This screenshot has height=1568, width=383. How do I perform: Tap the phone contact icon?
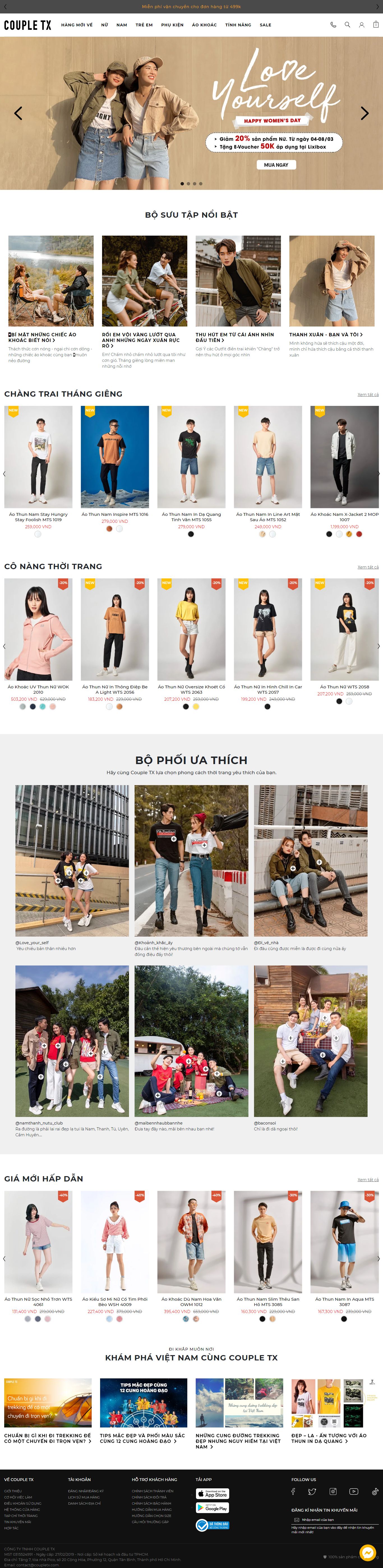click(x=333, y=25)
